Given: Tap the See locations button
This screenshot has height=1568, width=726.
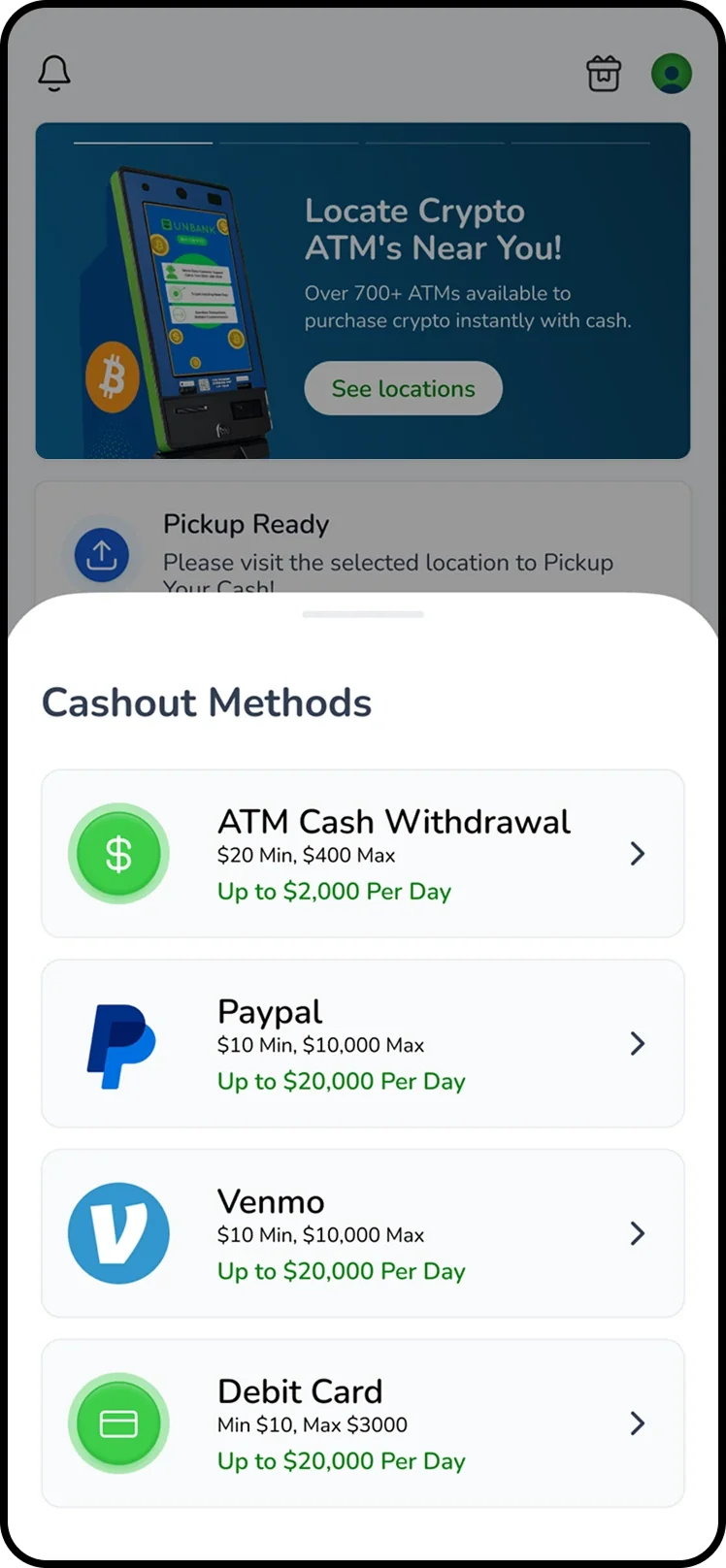Looking at the screenshot, I should pyautogui.click(x=403, y=388).
